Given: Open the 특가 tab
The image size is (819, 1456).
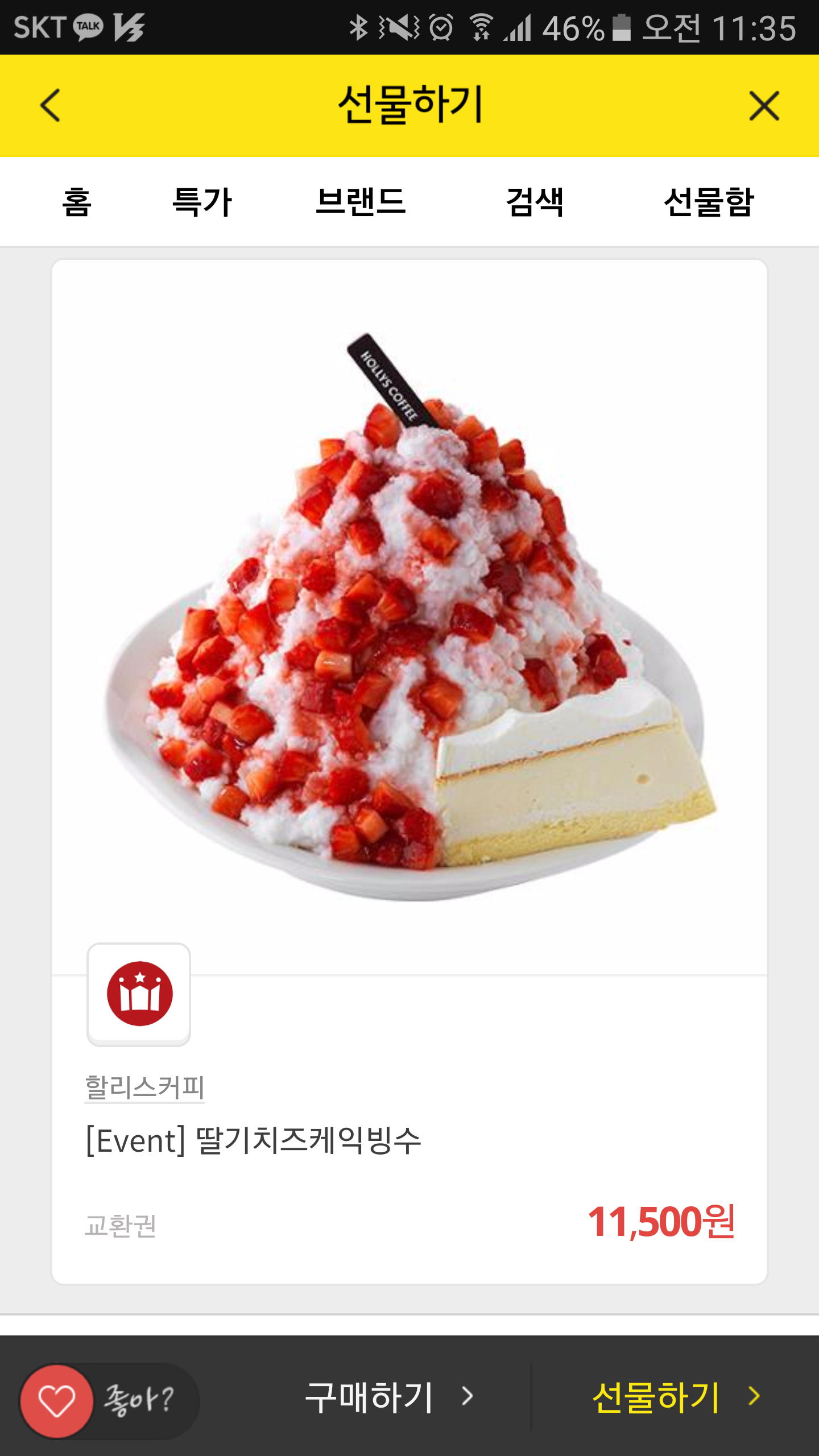Looking at the screenshot, I should point(202,202).
